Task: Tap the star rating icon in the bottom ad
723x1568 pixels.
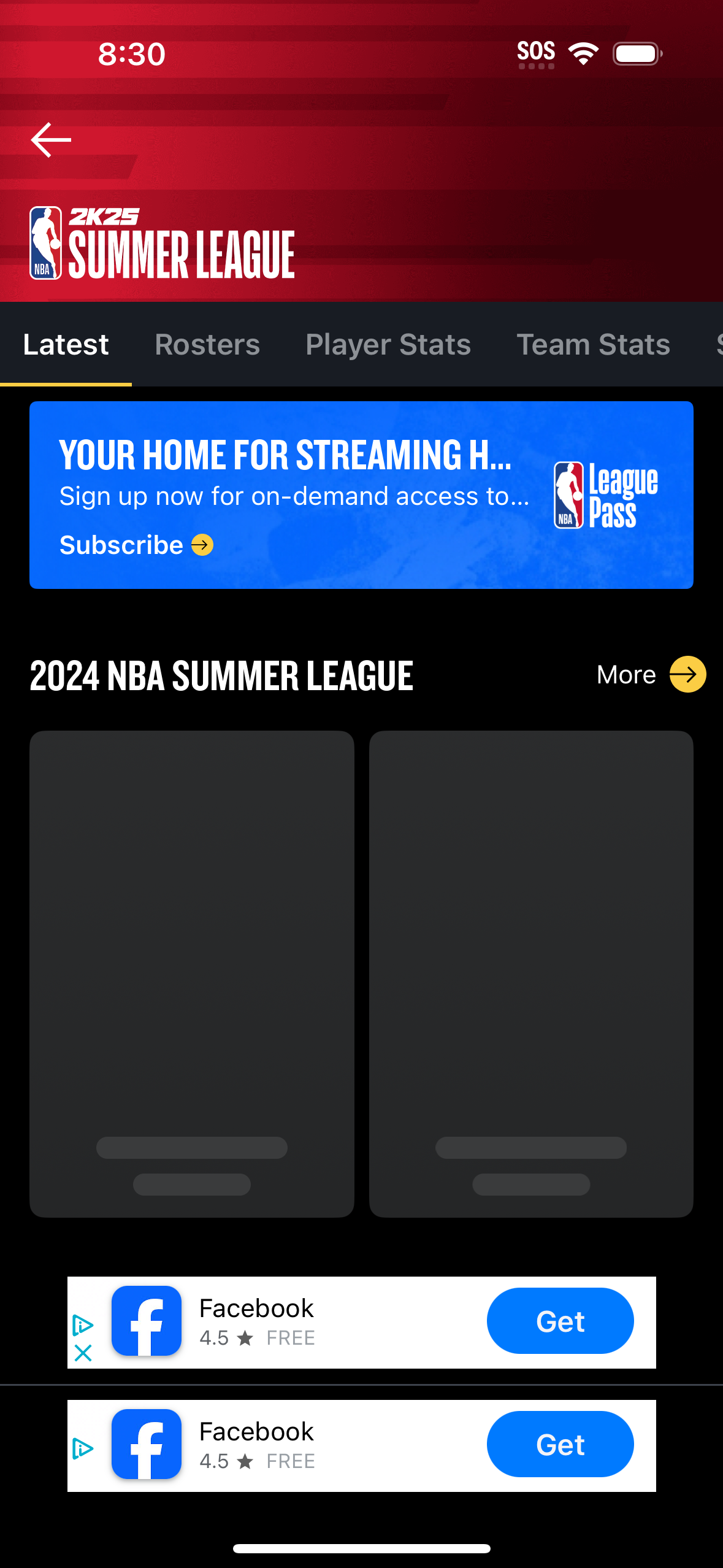Action: tap(245, 1461)
